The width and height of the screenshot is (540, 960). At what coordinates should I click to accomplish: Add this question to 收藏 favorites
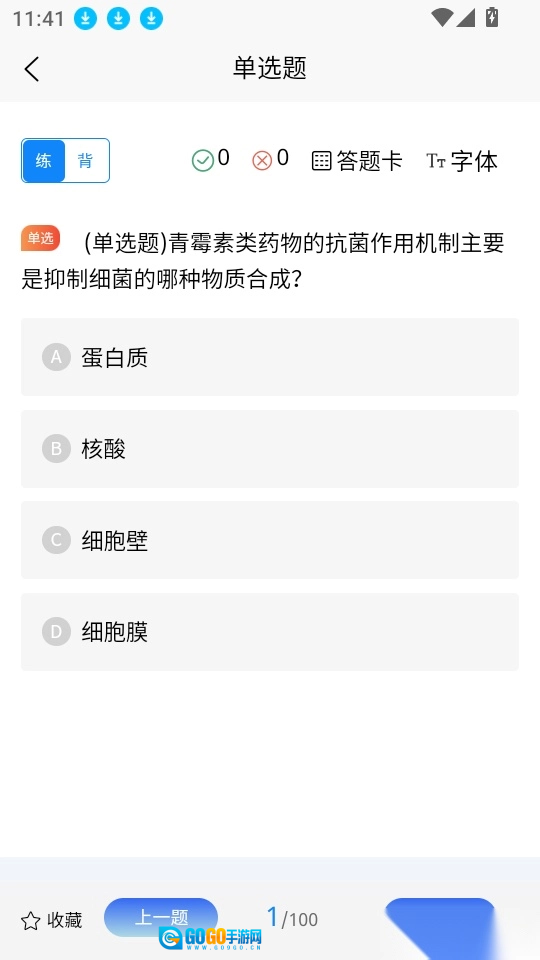(x=51, y=920)
